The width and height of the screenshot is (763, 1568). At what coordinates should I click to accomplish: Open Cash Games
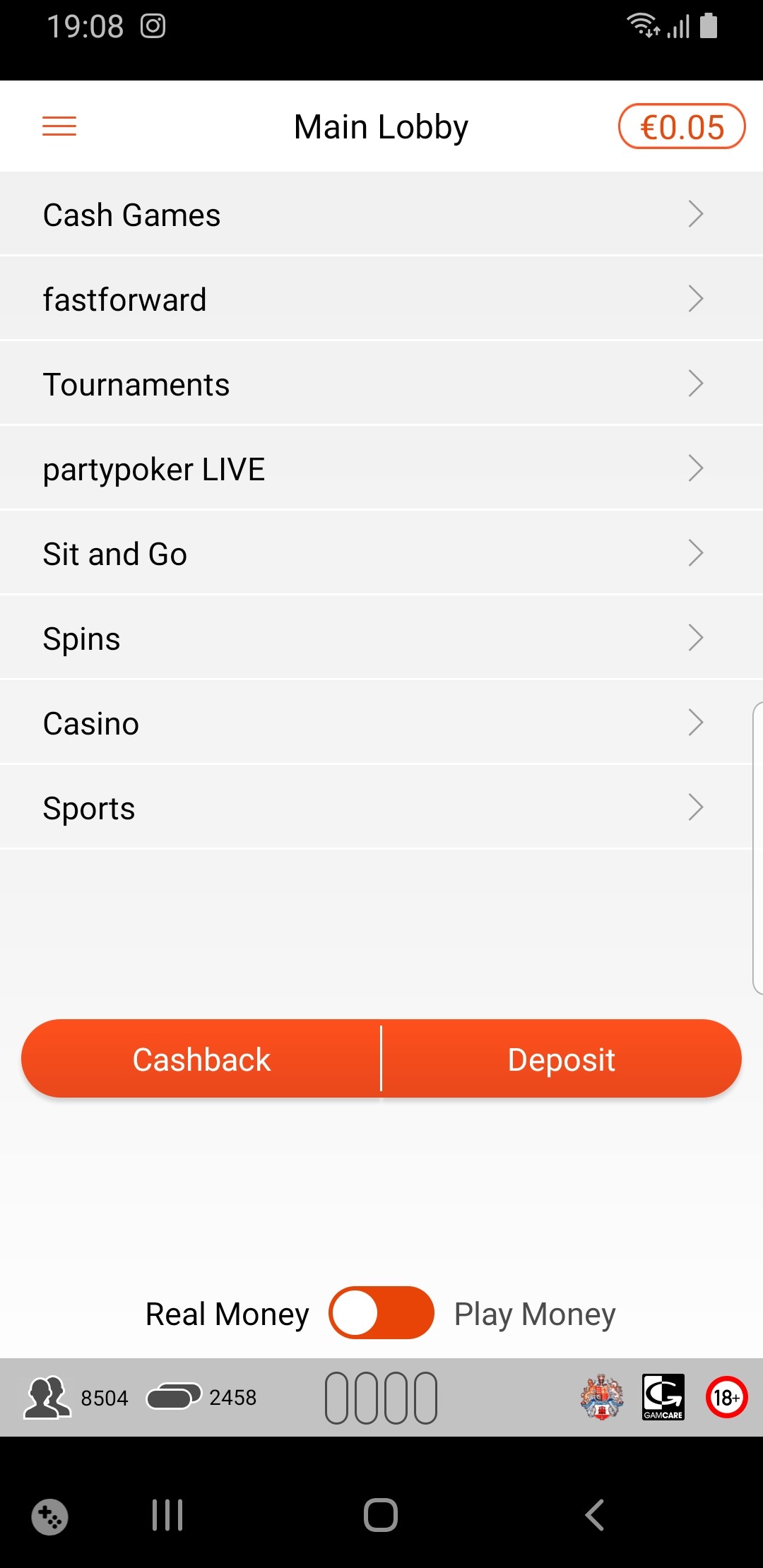click(381, 214)
